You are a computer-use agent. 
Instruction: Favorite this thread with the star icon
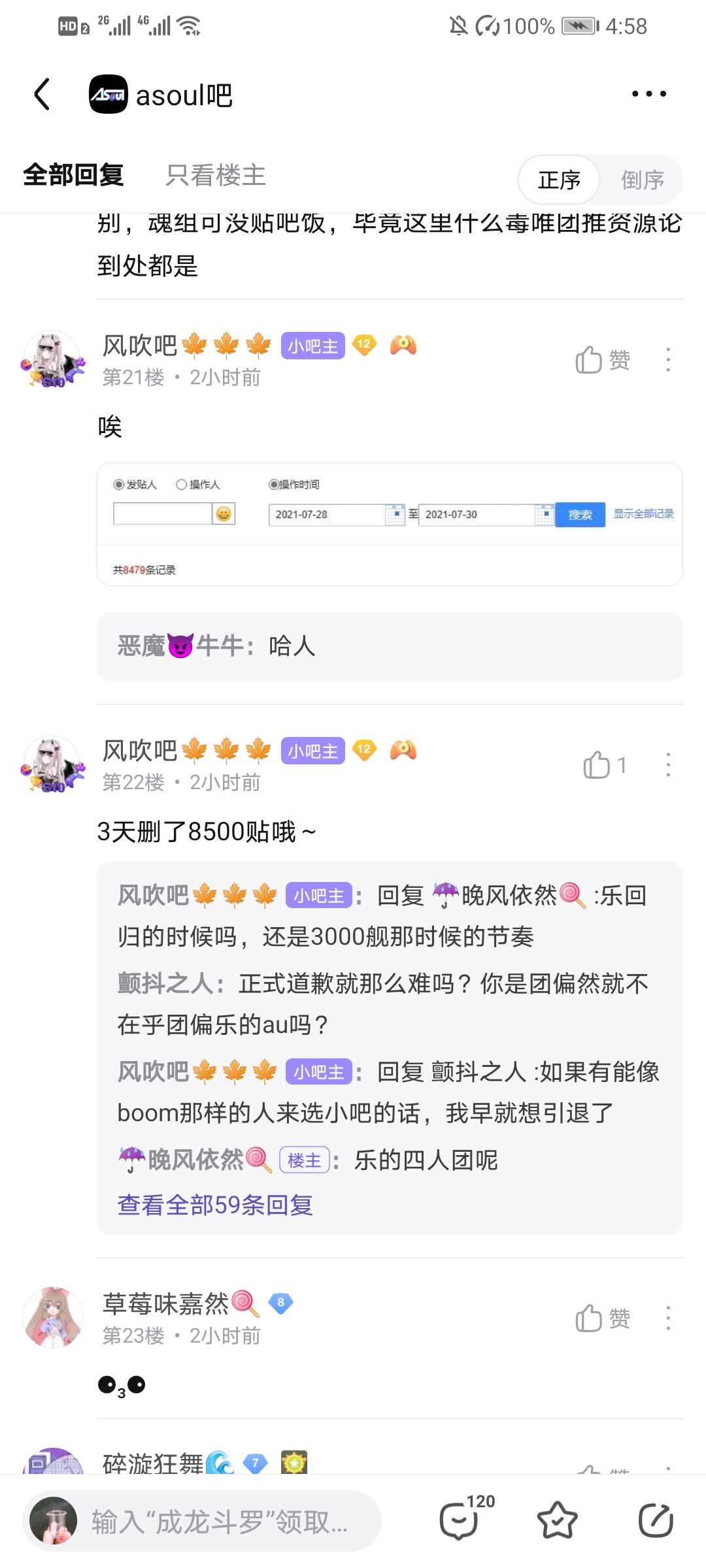[x=557, y=1520]
